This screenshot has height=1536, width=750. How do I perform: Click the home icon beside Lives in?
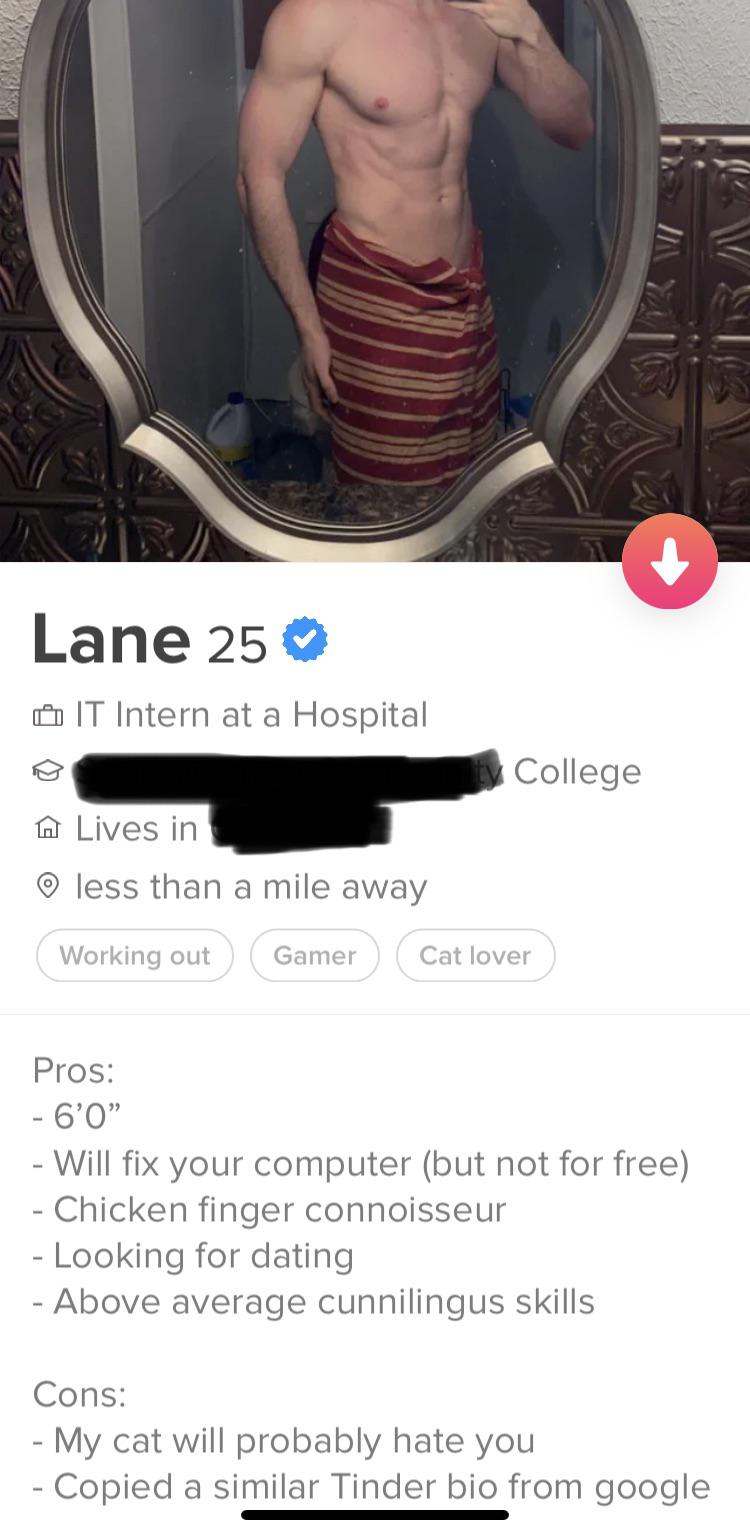point(47,828)
